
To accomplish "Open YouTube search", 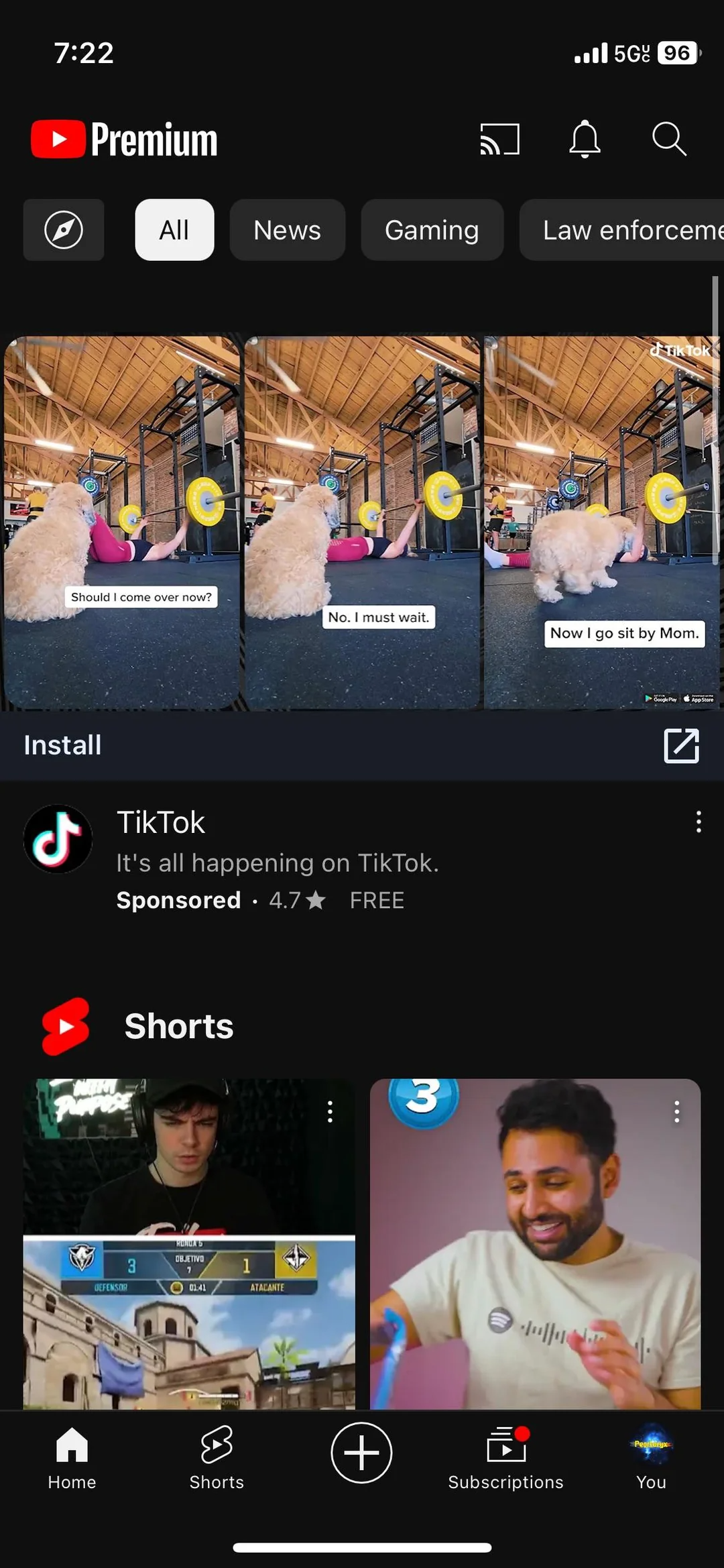I will [668, 139].
